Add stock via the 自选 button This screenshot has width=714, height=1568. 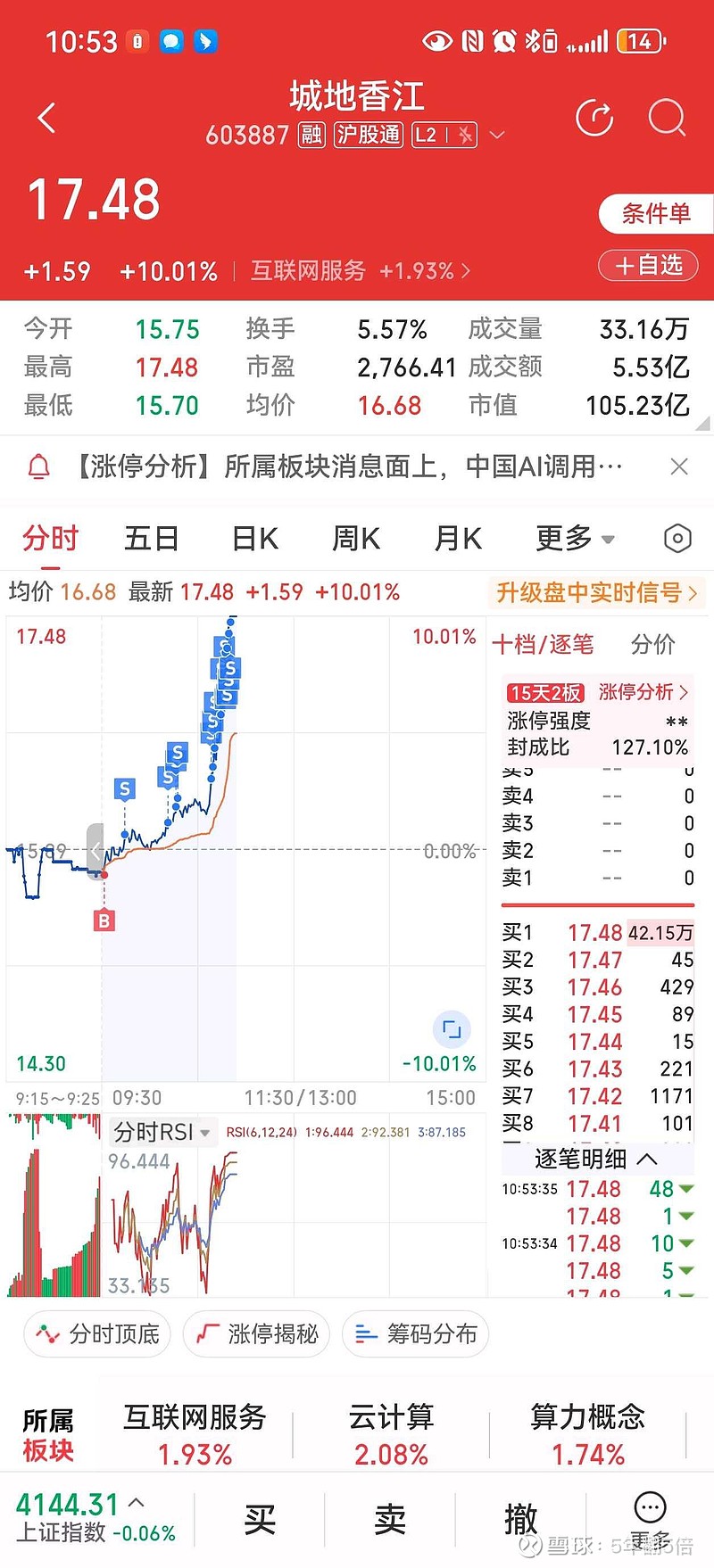(x=649, y=266)
